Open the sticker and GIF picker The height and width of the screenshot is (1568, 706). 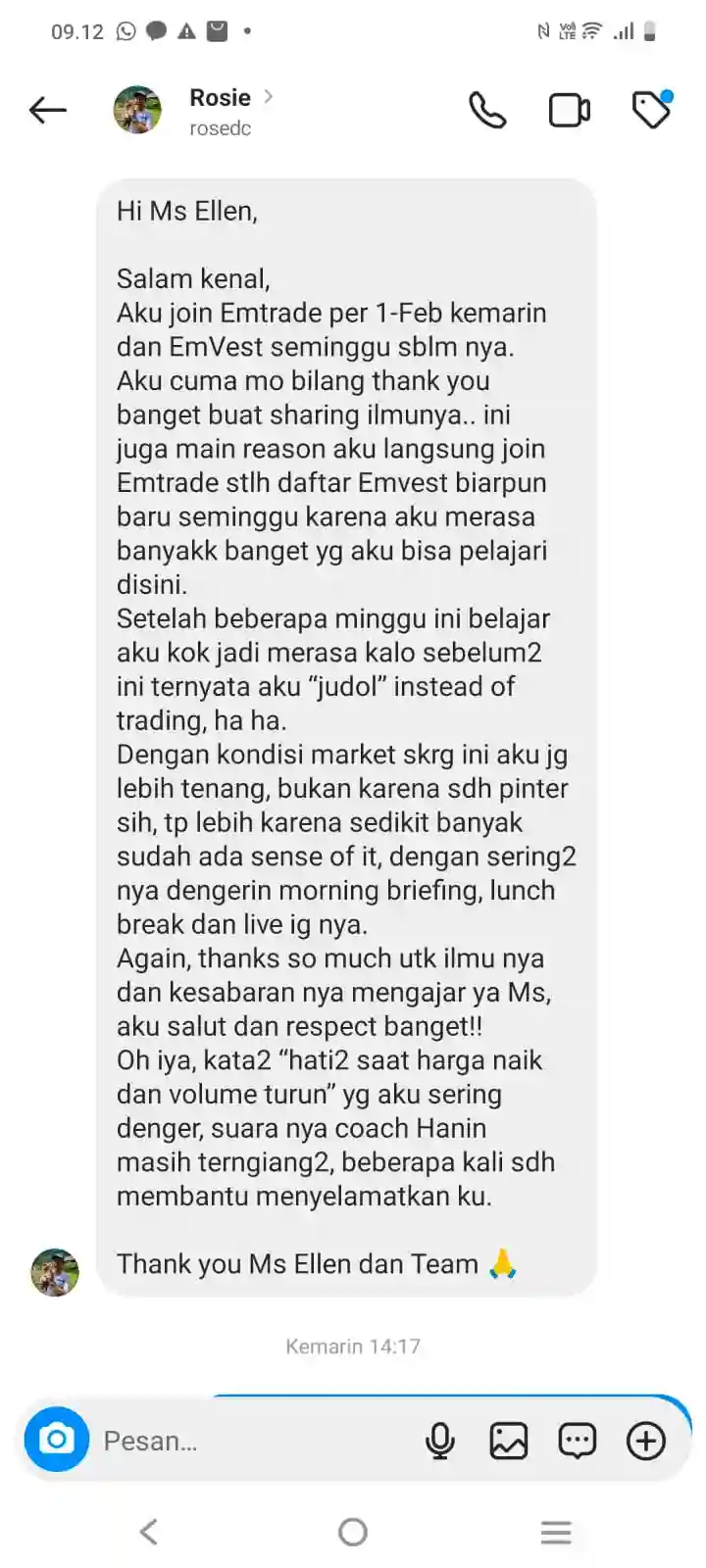(x=578, y=1441)
